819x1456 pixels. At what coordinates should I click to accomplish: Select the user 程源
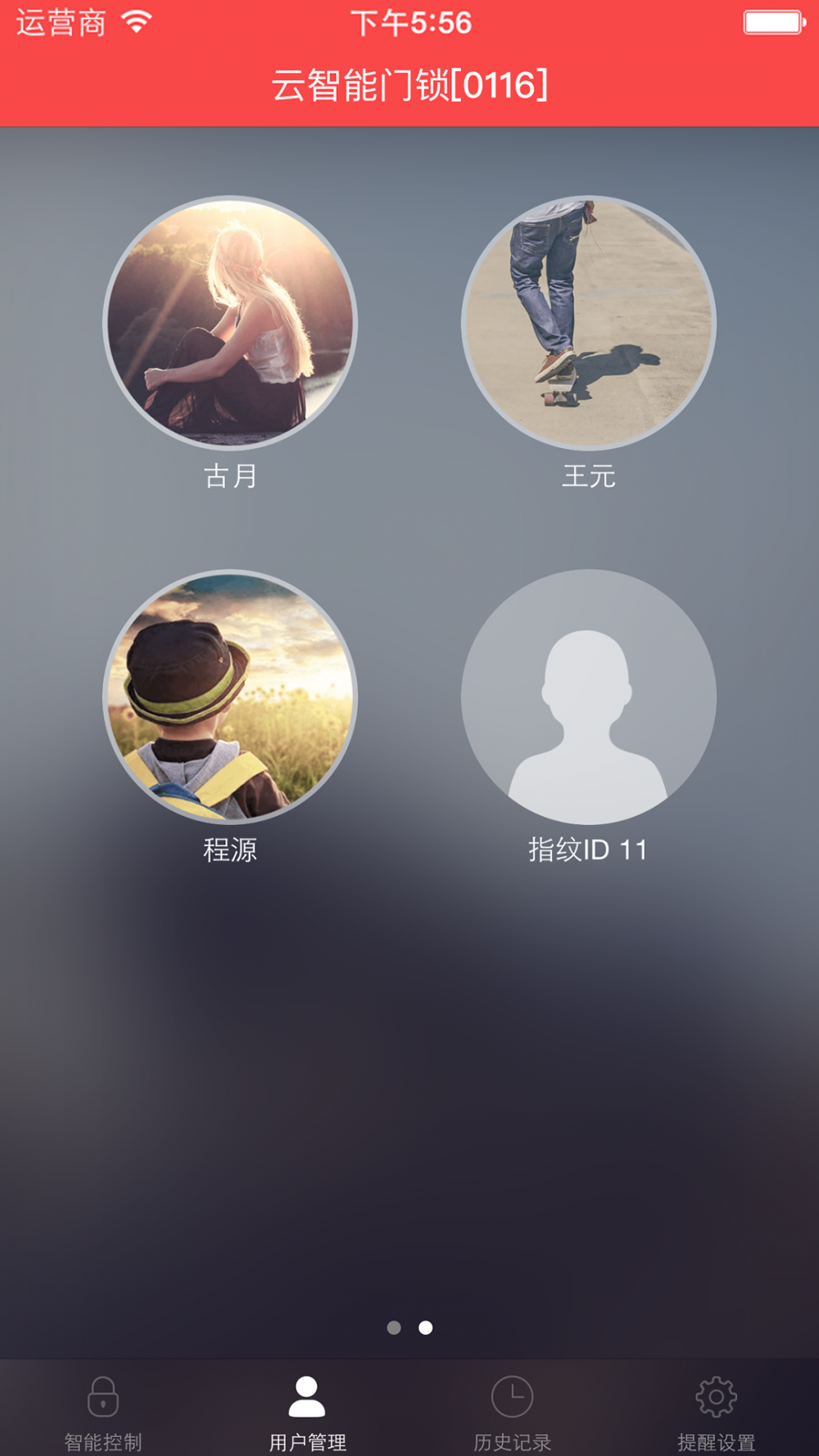tap(230, 696)
